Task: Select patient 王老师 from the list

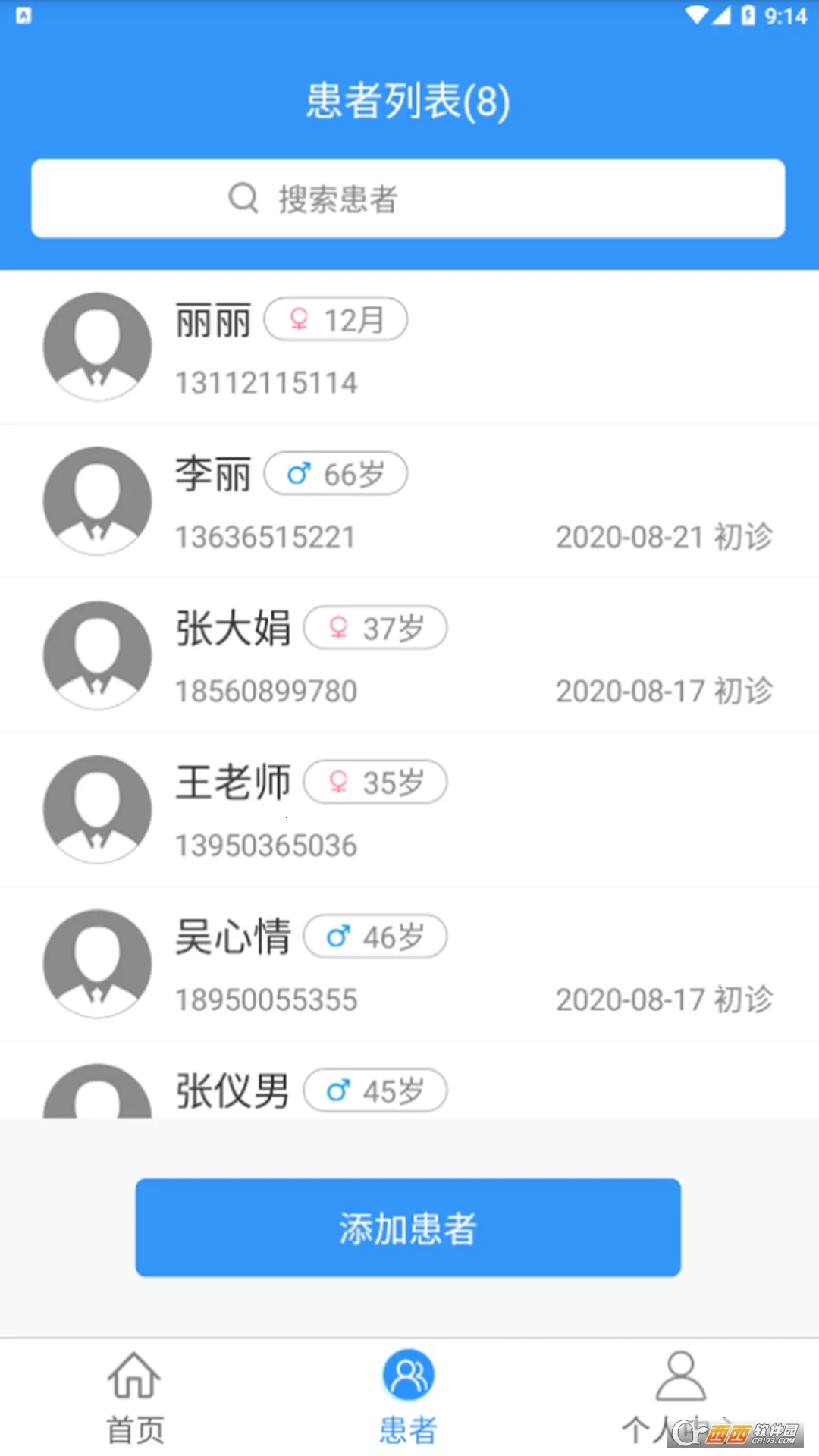Action: [408, 811]
